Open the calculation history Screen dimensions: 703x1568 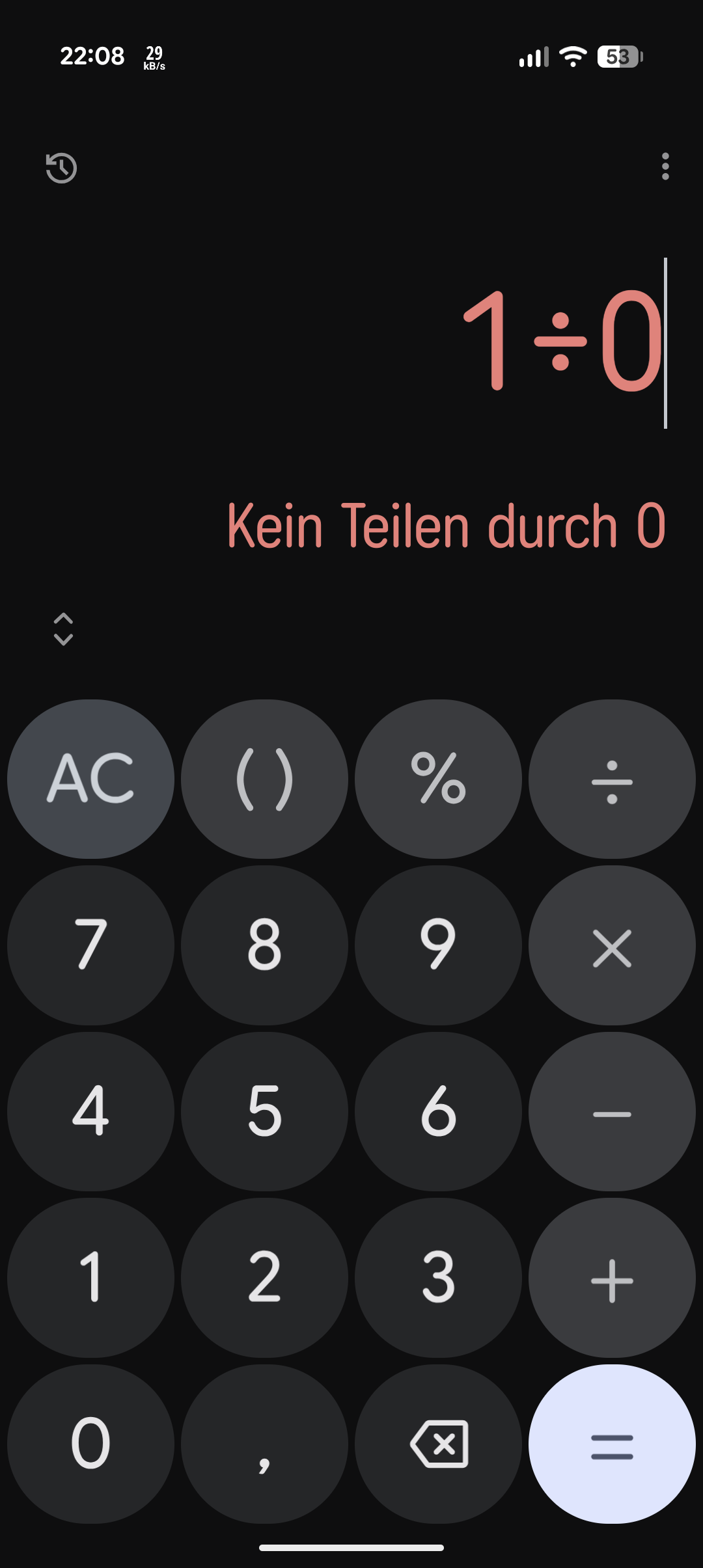click(x=61, y=168)
